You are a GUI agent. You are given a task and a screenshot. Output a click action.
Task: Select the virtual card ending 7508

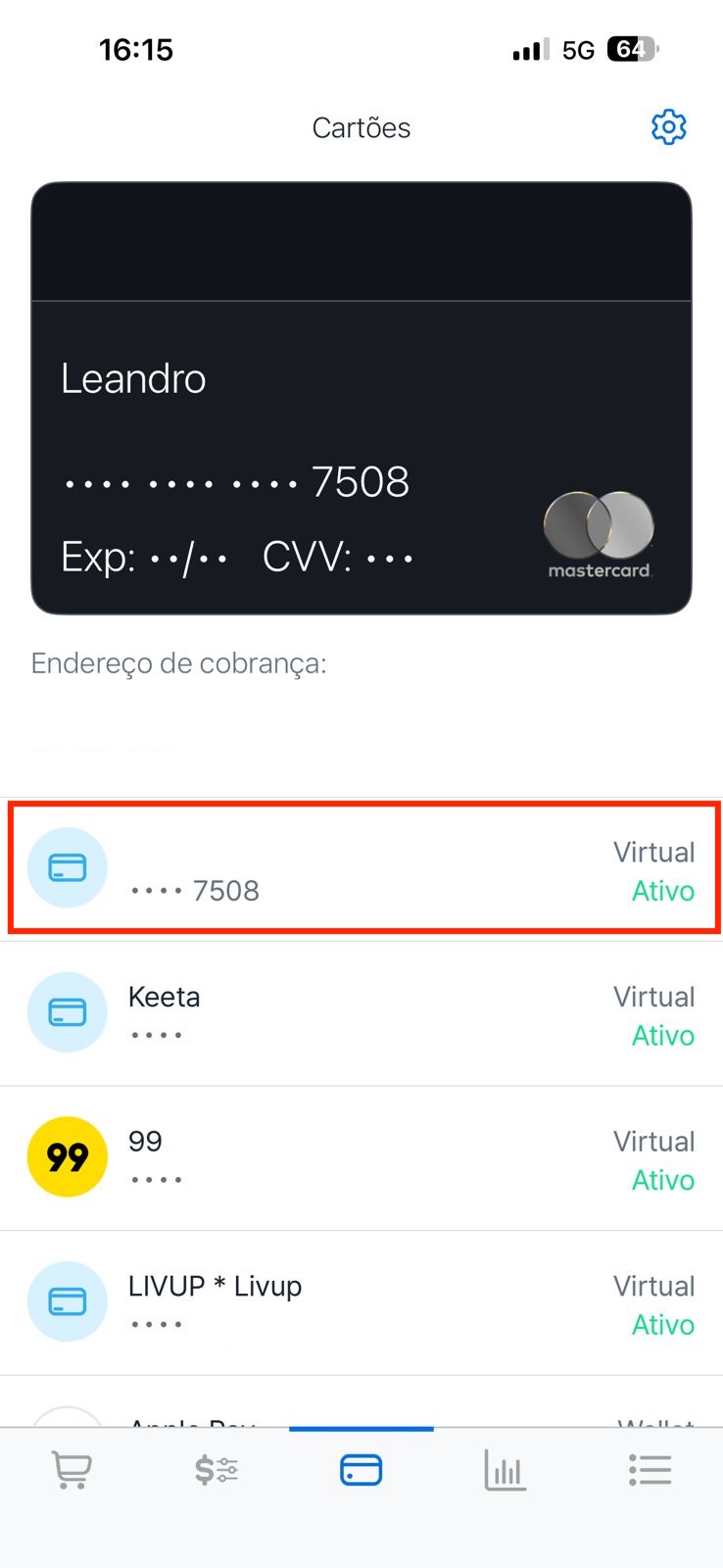(x=361, y=869)
